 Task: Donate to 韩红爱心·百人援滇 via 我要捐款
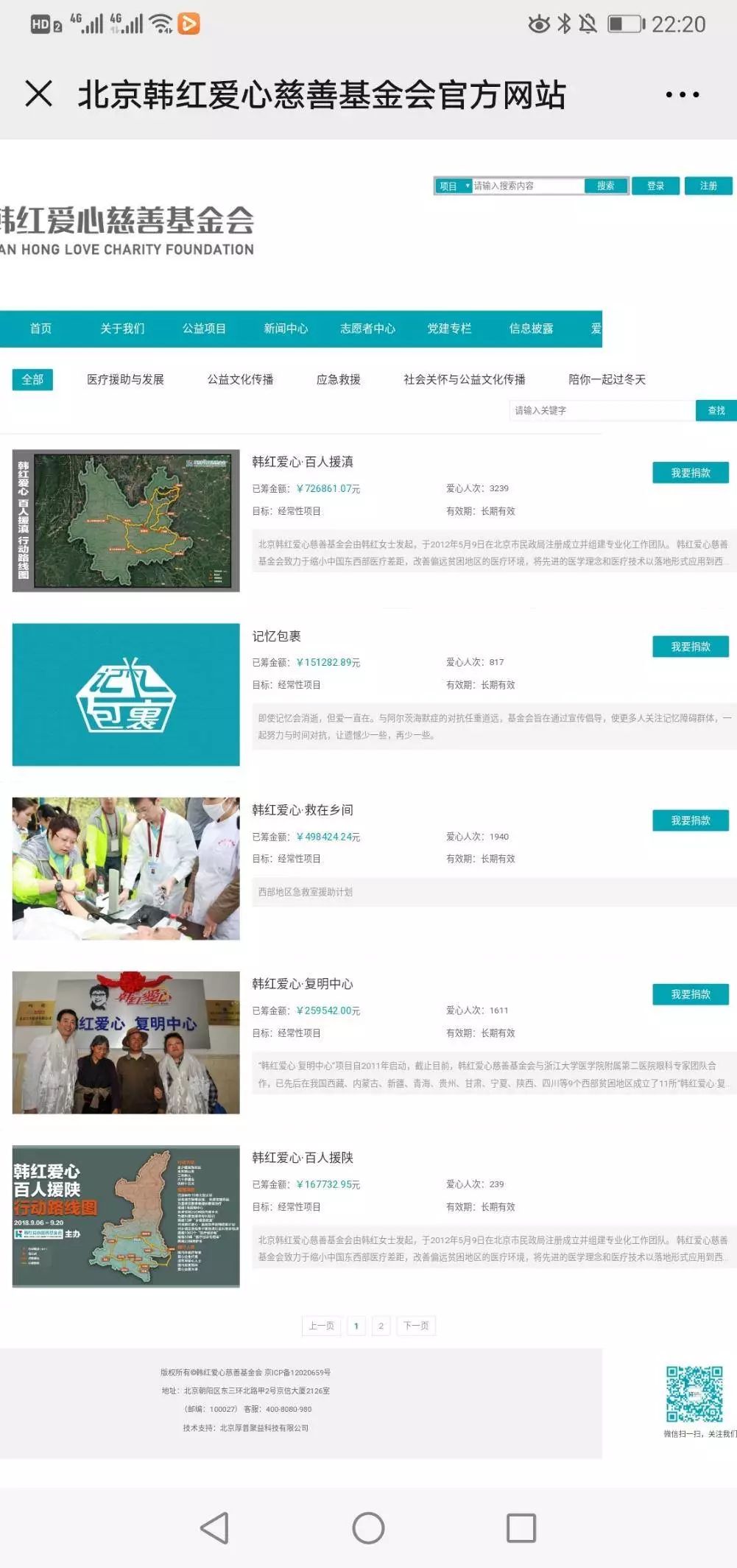[690, 473]
